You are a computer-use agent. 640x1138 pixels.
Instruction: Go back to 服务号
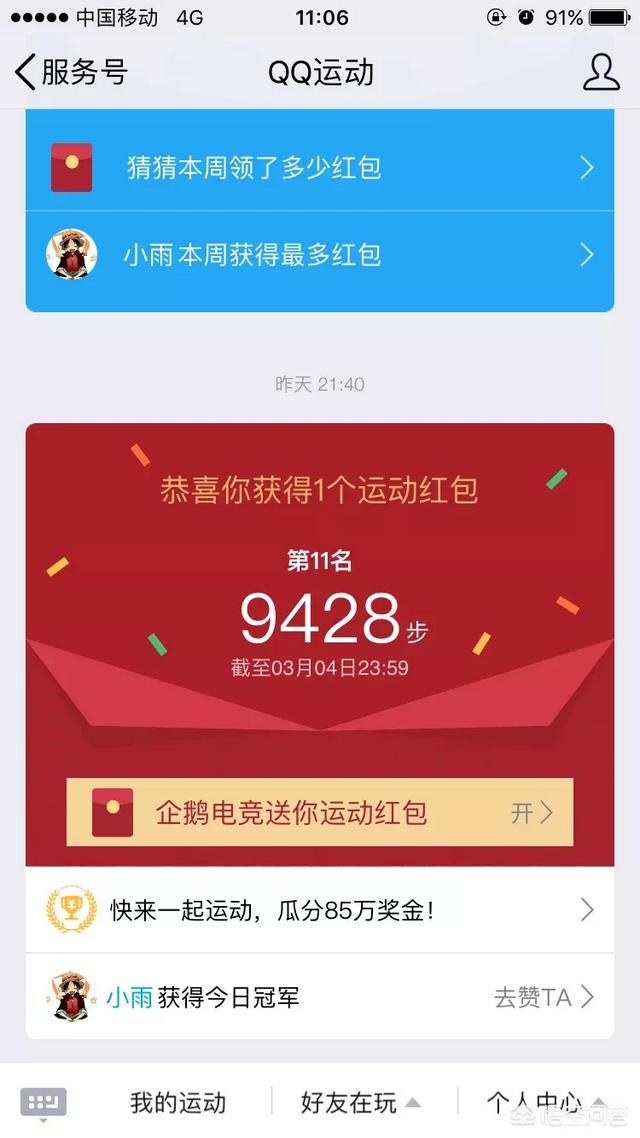pos(70,72)
